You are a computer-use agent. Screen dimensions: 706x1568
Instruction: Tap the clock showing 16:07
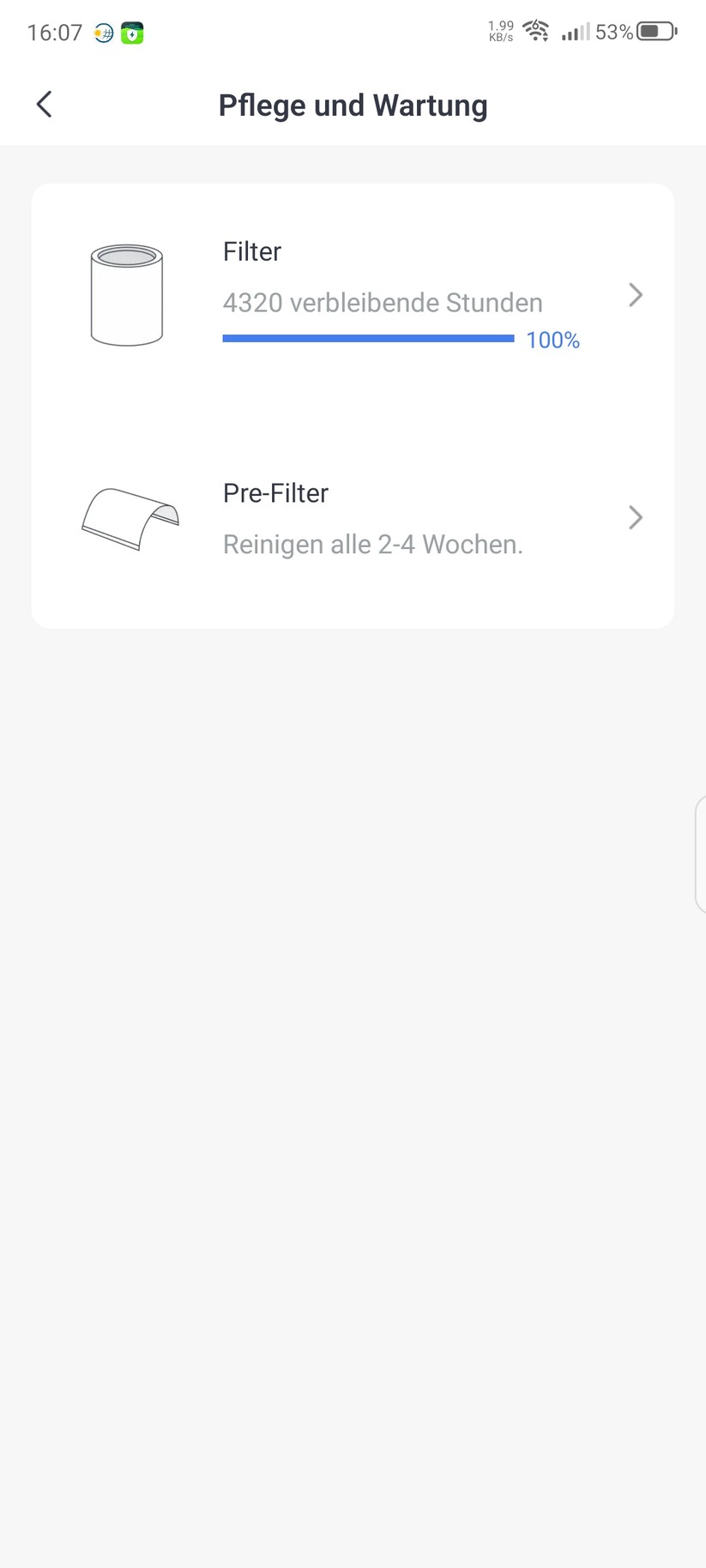click(x=54, y=32)
